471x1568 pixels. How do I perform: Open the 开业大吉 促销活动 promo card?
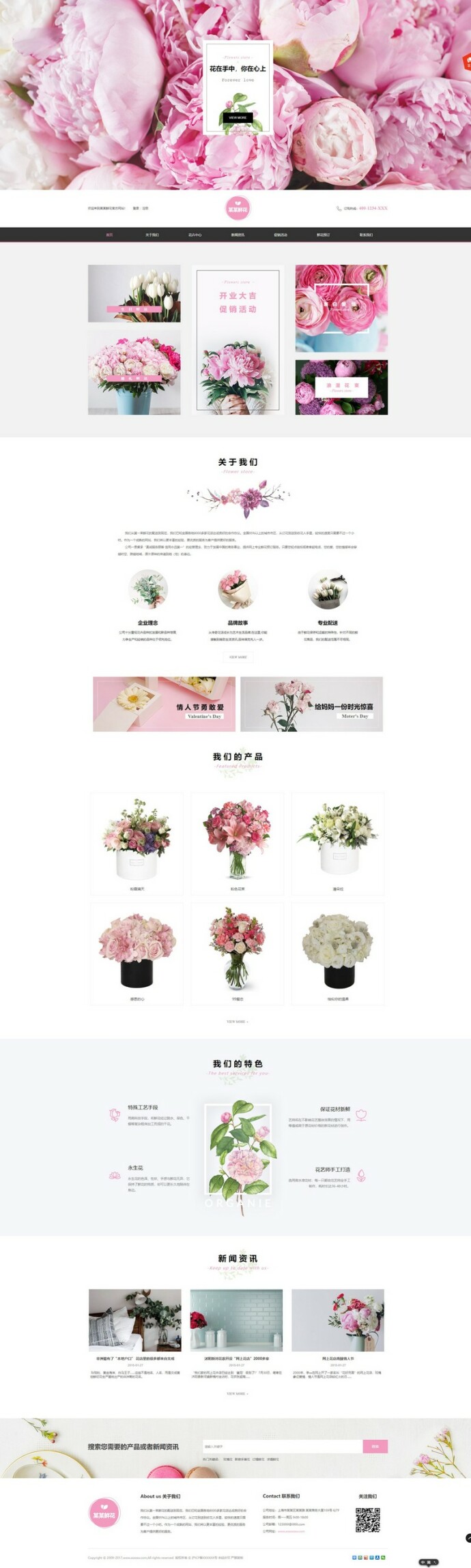click(x=238, y=339)
